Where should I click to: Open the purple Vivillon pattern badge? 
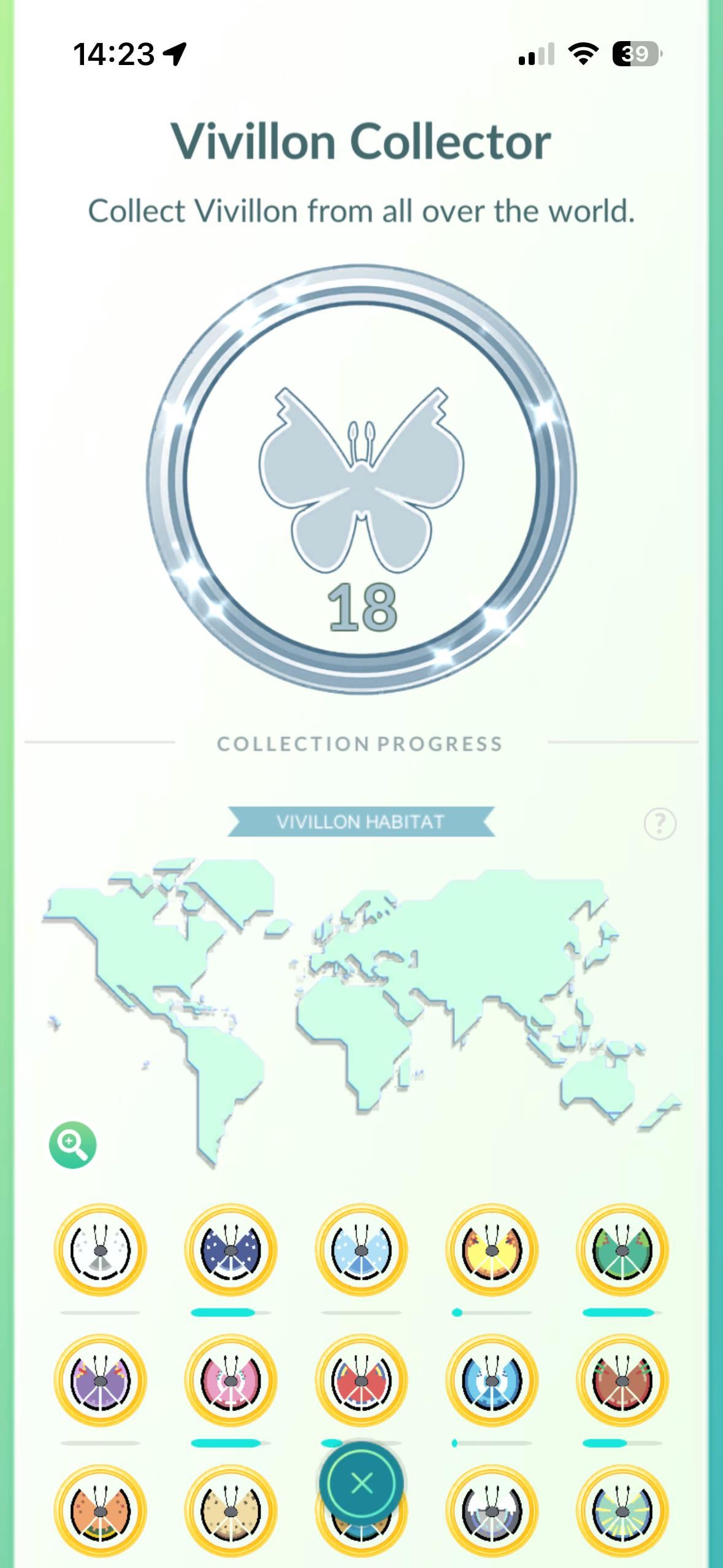point(101,1380)
